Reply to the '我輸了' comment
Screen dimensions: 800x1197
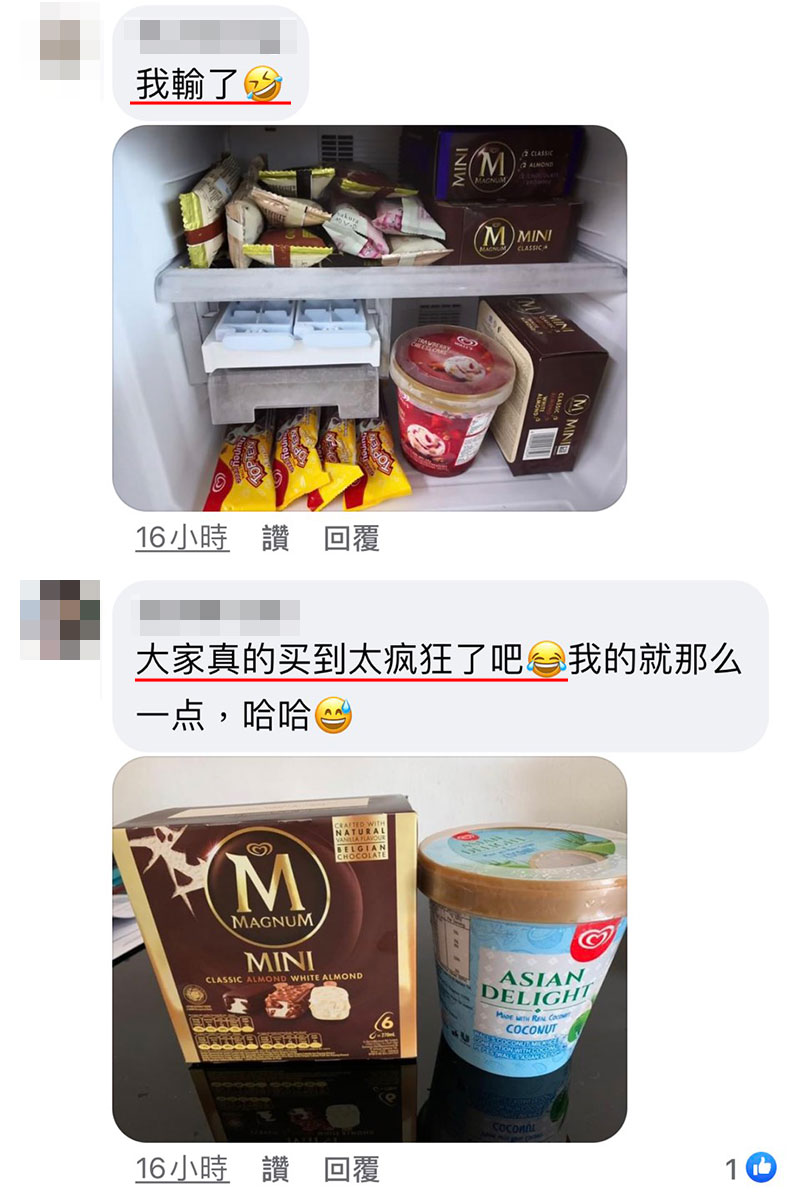(351, 539)
